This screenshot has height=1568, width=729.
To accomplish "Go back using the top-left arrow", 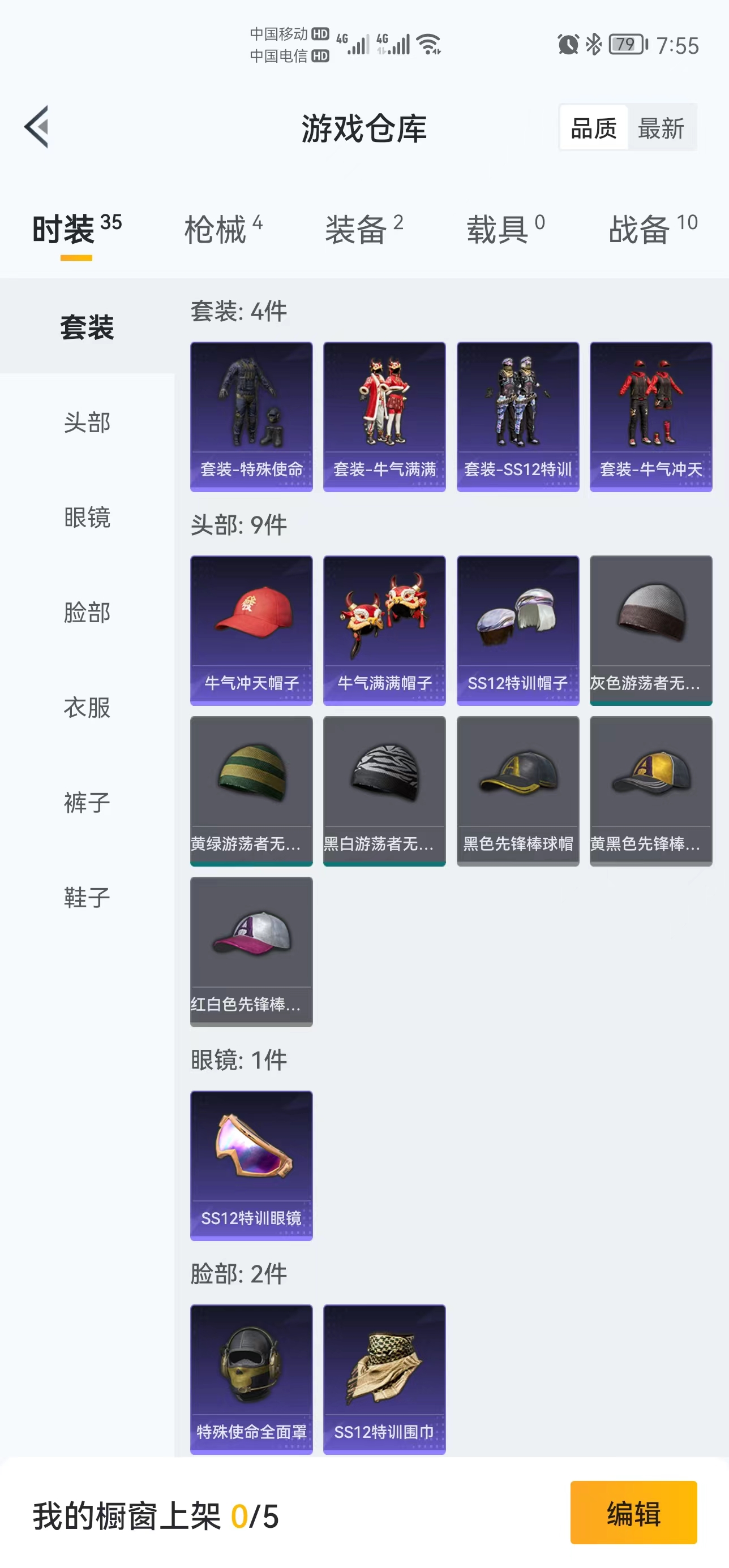I will [x=37, y=127].
